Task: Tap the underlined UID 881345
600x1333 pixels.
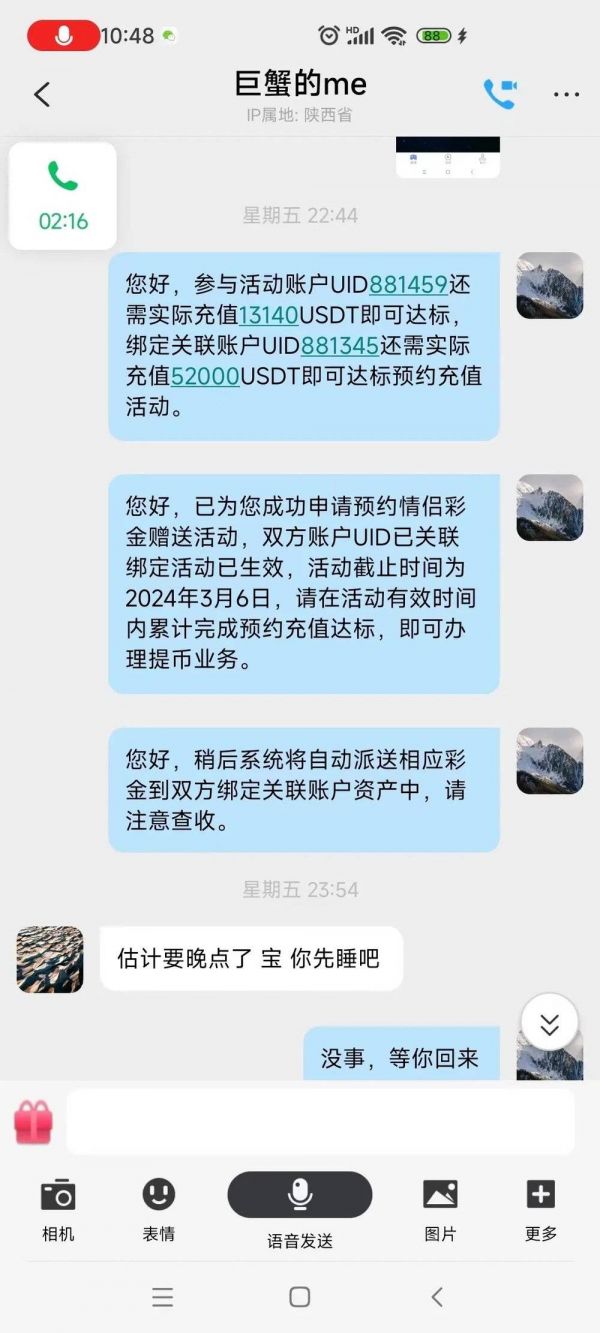Action: coord(339,346)
